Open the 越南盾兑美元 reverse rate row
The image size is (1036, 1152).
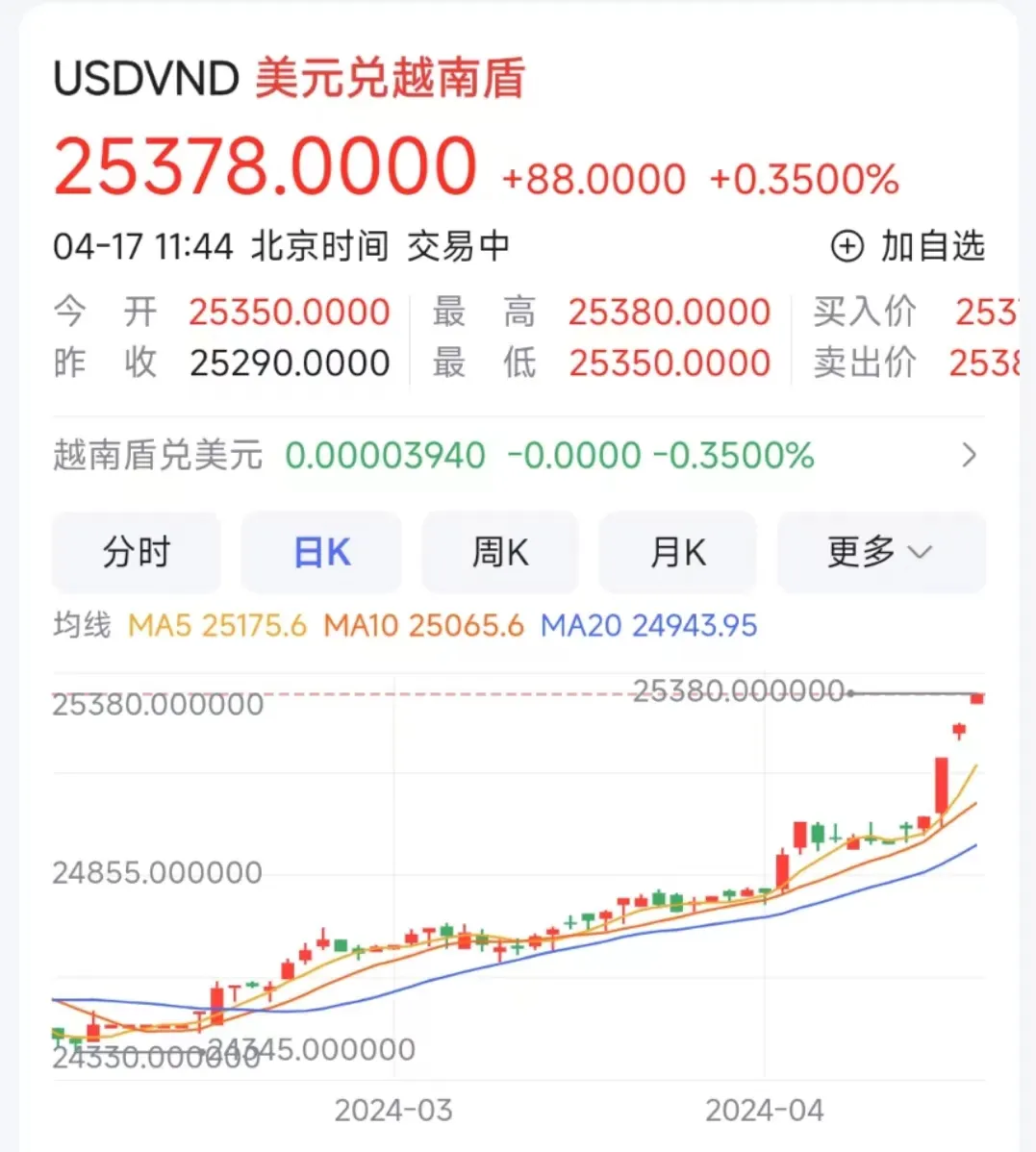[518, 455]
